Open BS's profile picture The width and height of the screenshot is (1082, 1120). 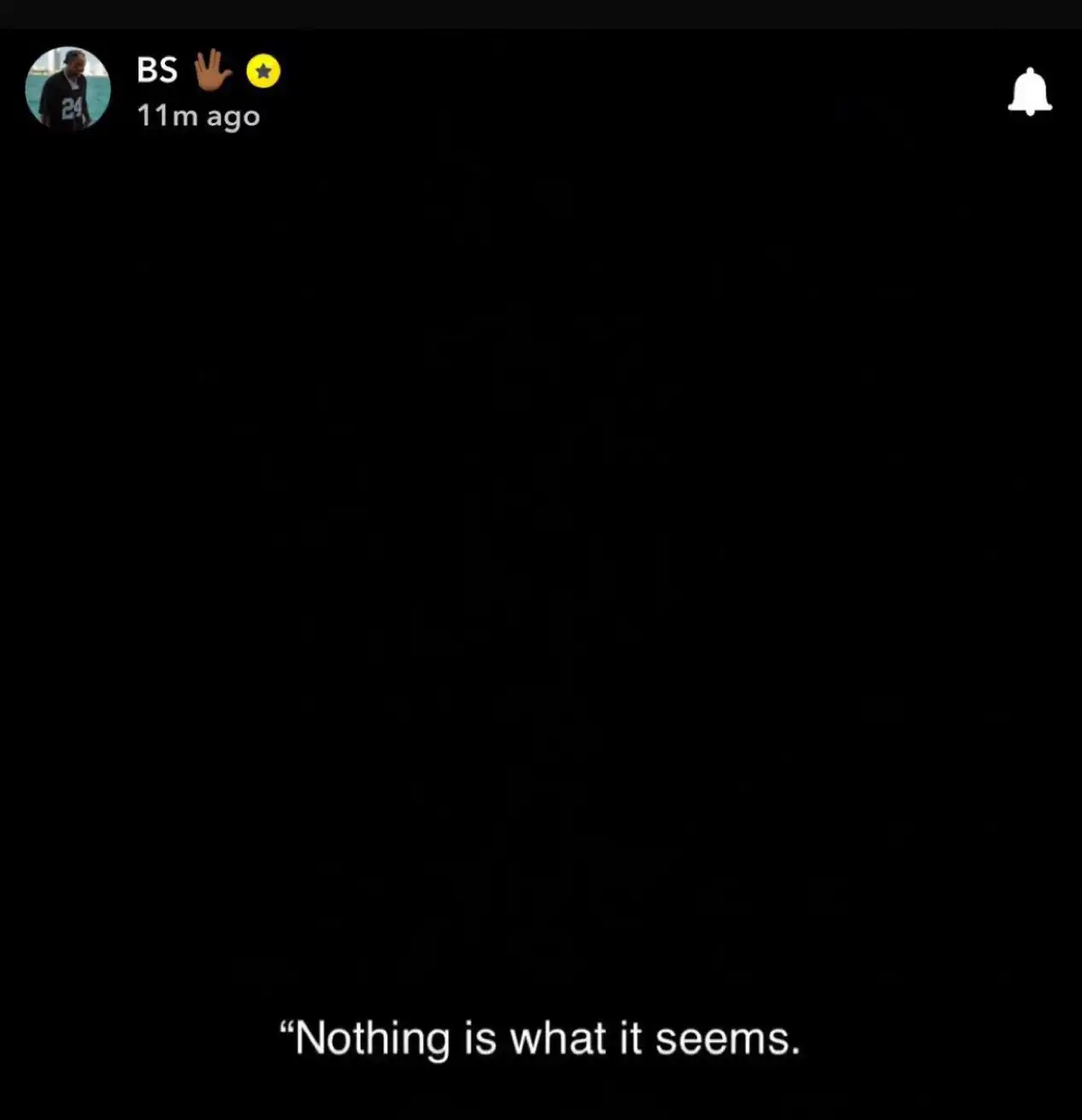click(x=68, y=89)
